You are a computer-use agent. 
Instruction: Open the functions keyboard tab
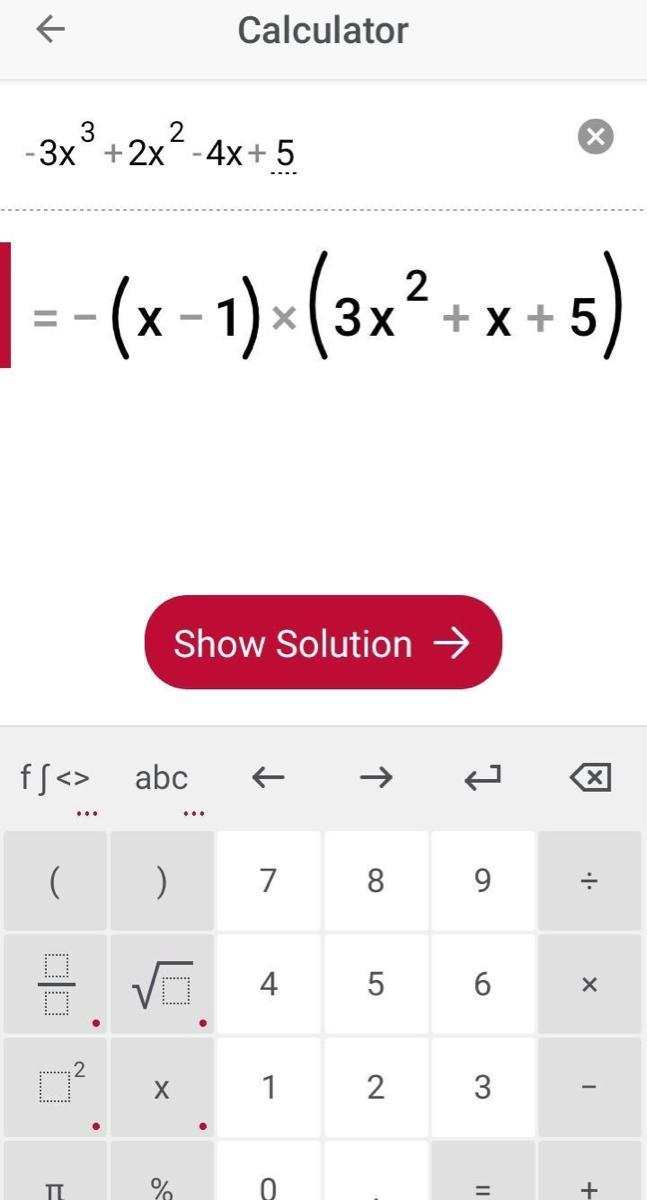point(56,778)
